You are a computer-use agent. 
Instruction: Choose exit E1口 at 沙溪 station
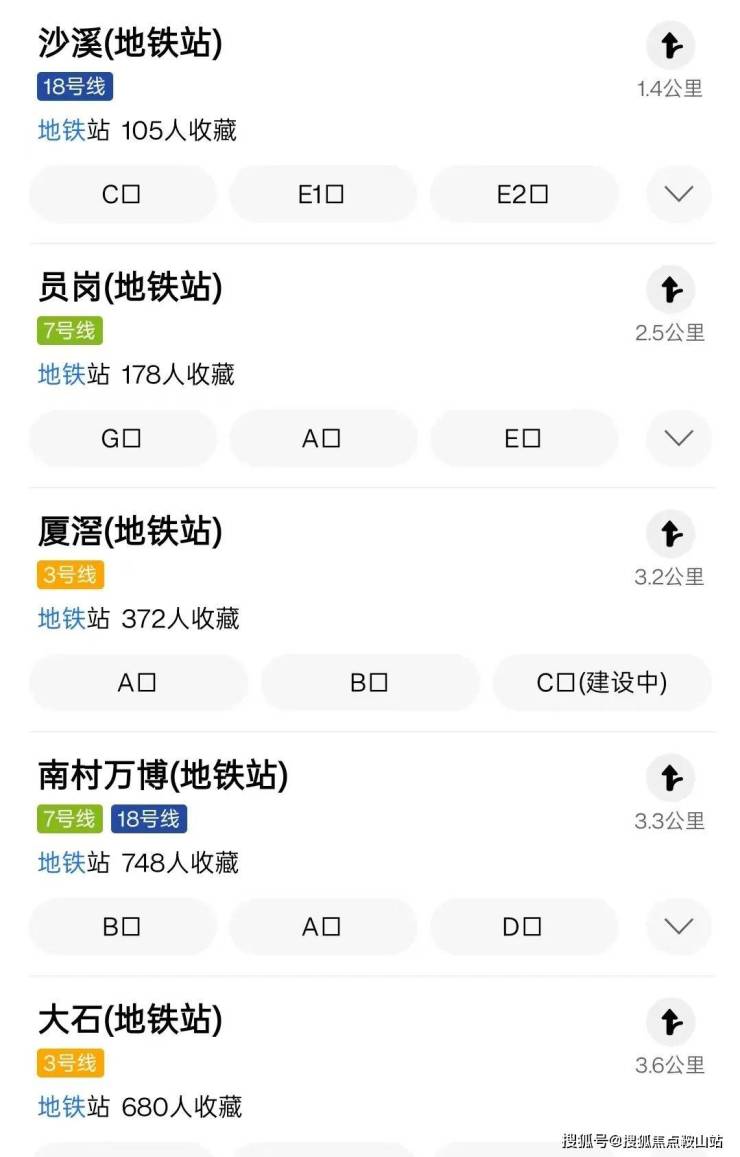(x=322, y=194)
